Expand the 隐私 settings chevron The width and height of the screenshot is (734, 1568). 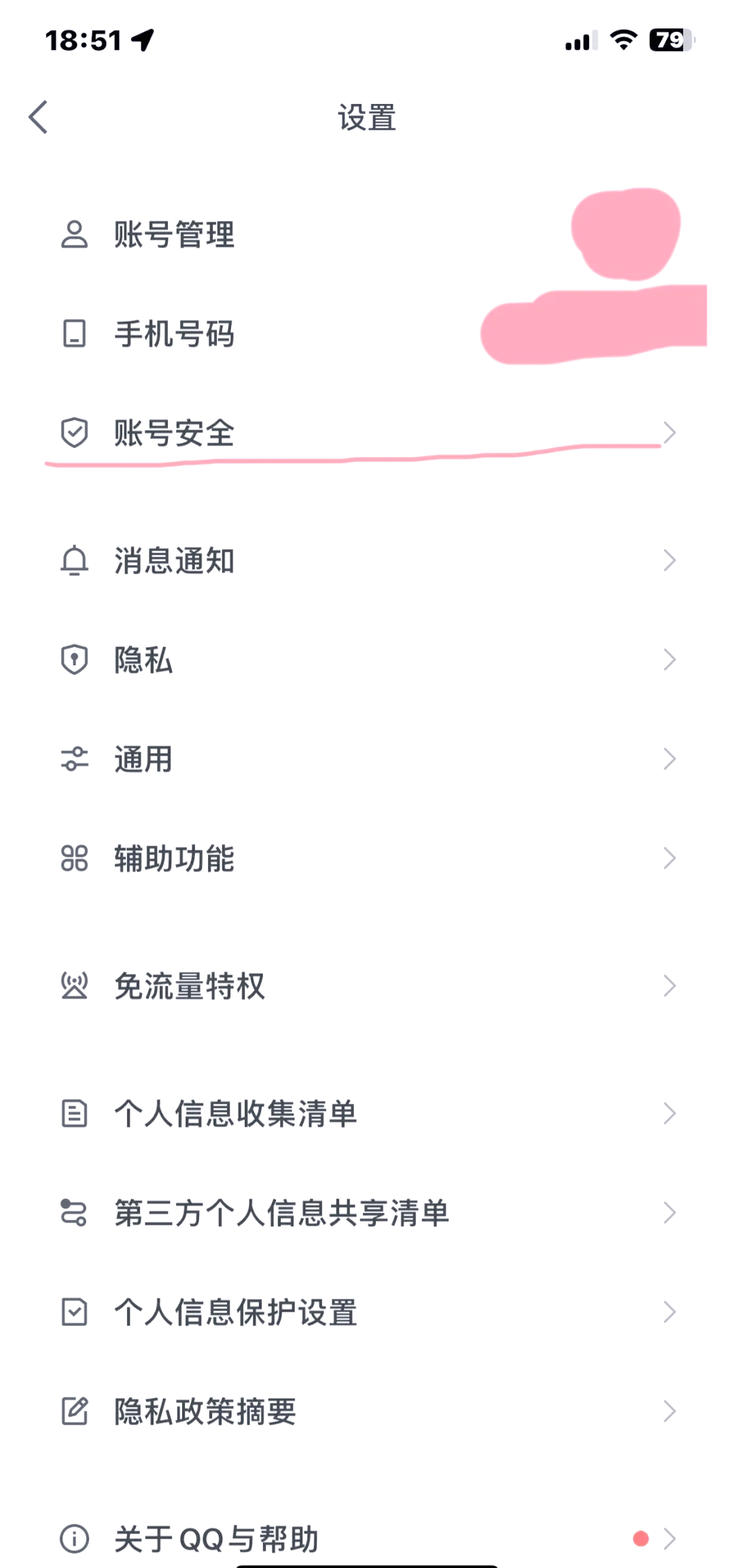click(x=669, y=659)
